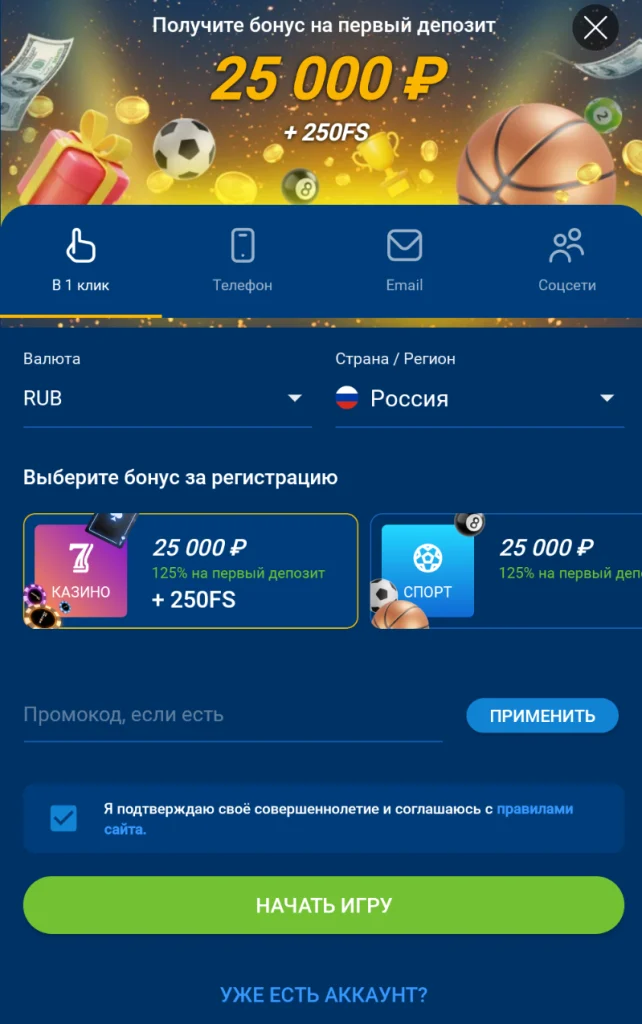
Task: Select the В 1 клик tab
Action: tap(80, 260)
